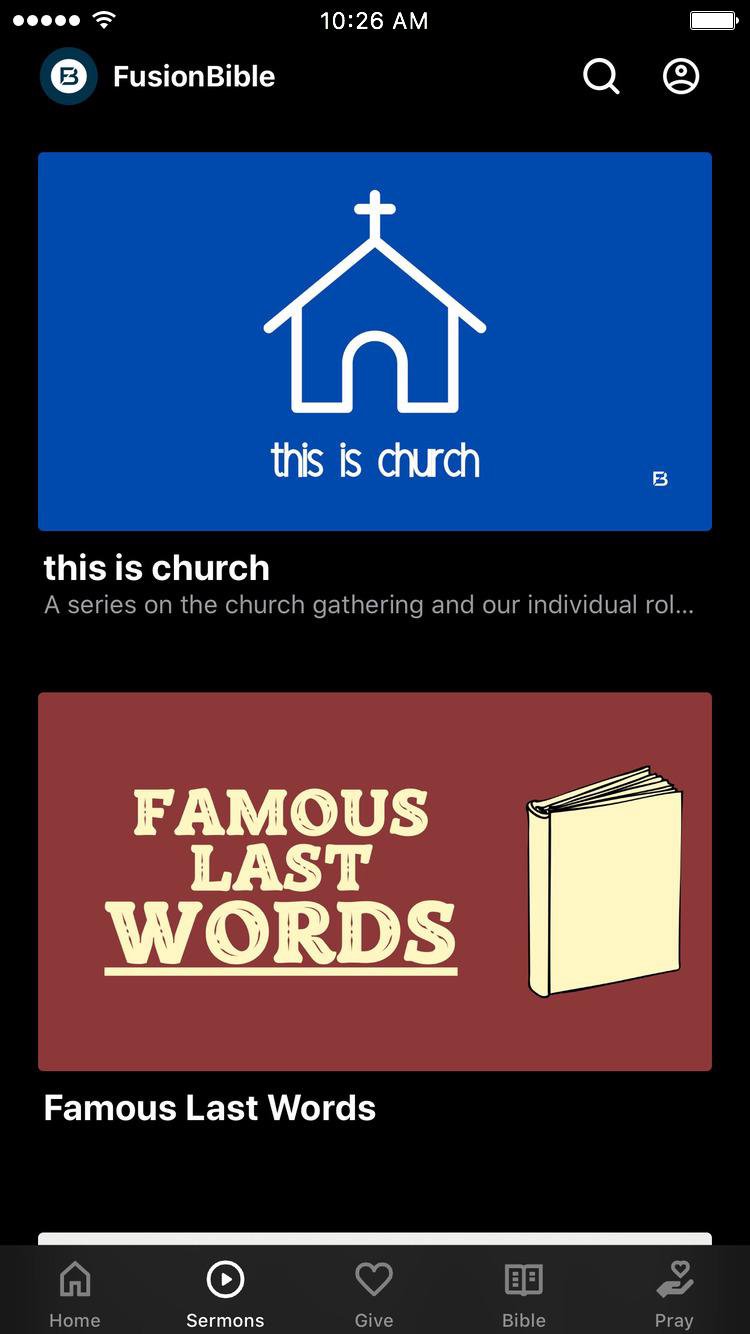Open the user profile icon
The image size is (750, 1334).
click(681, 76)
